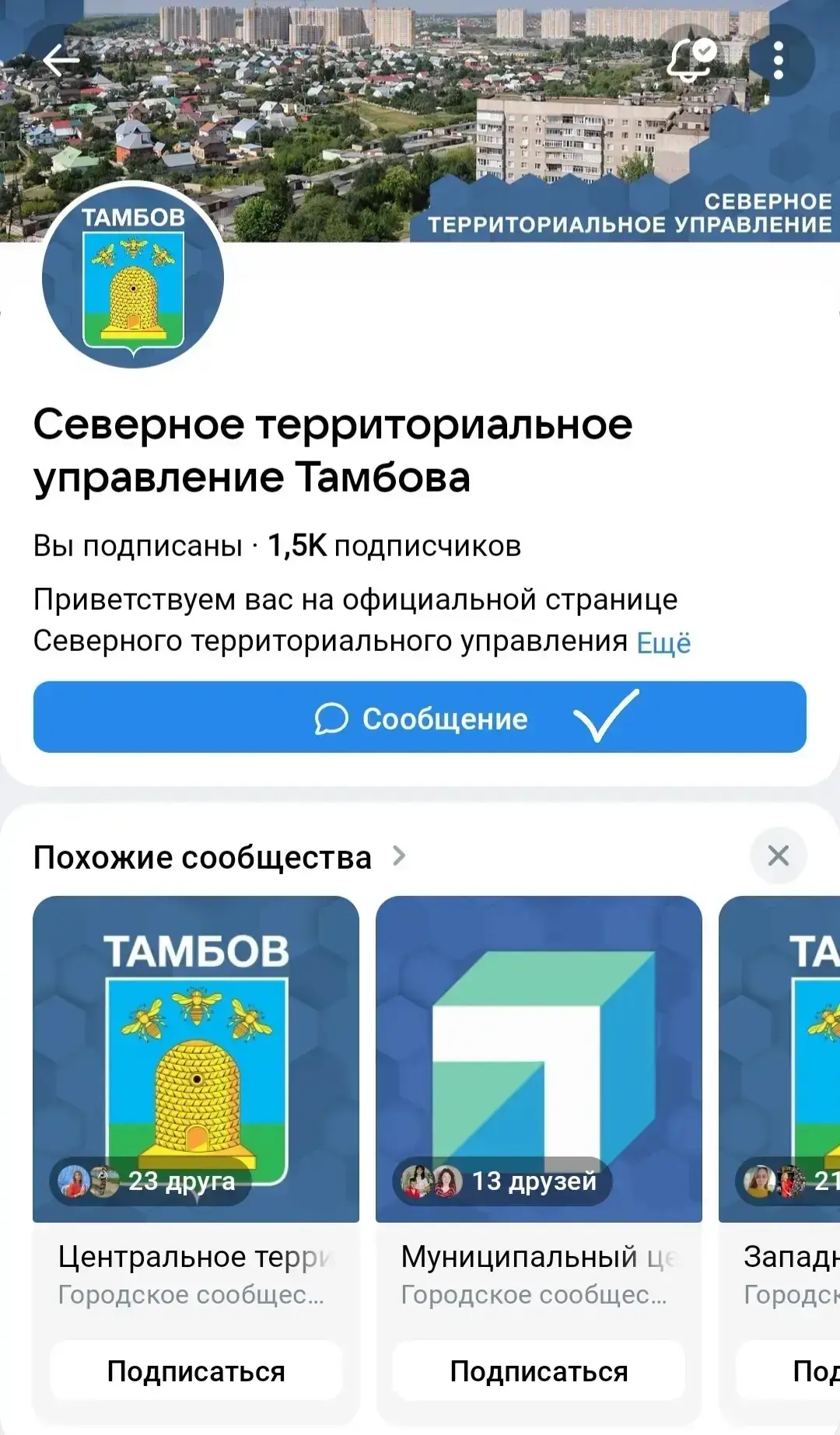Open the three-dot overflow menu
This screenshot has height=1435, width=840.
tap(779, 60)
